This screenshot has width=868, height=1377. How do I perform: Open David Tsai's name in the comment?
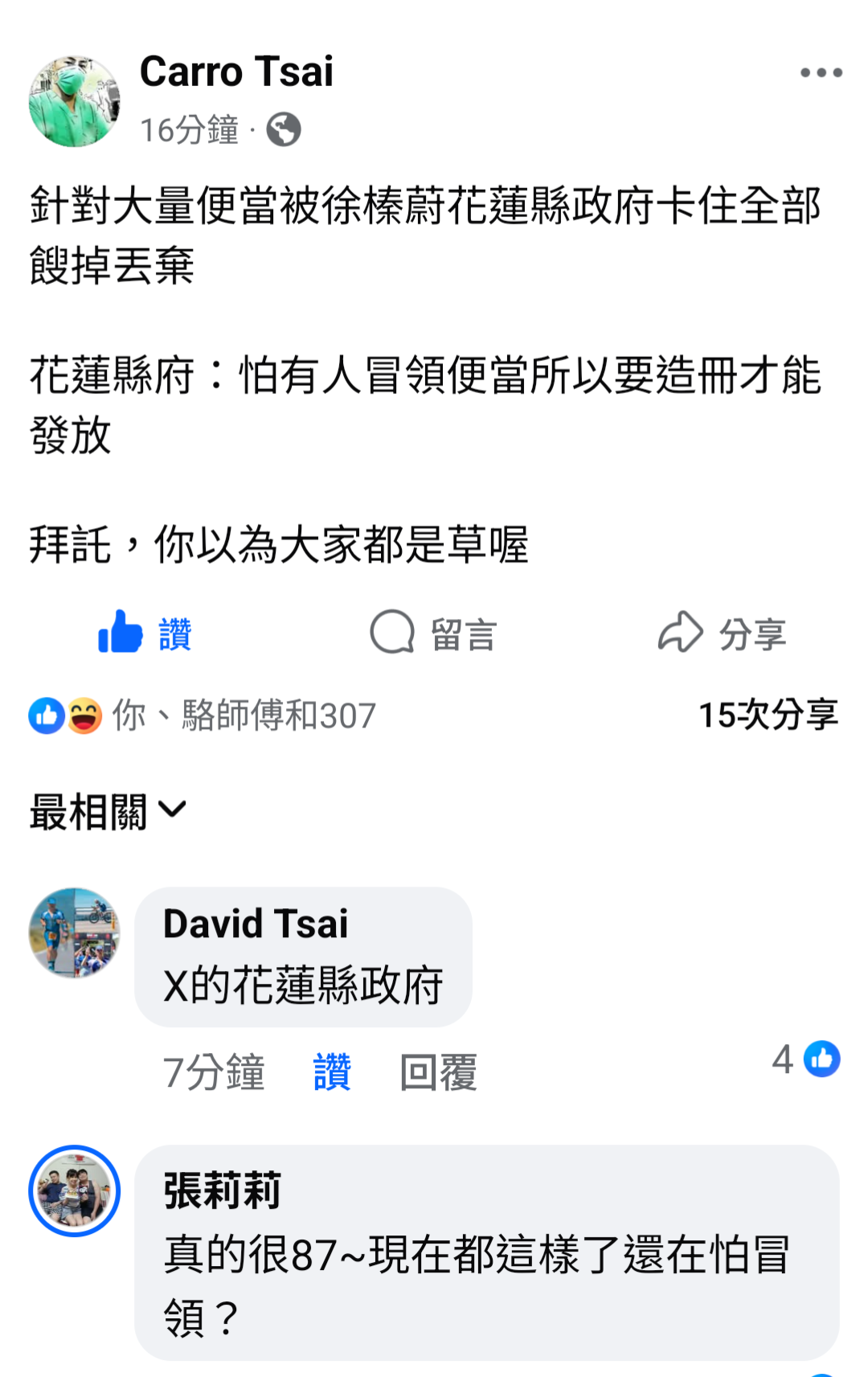(256, 924)
